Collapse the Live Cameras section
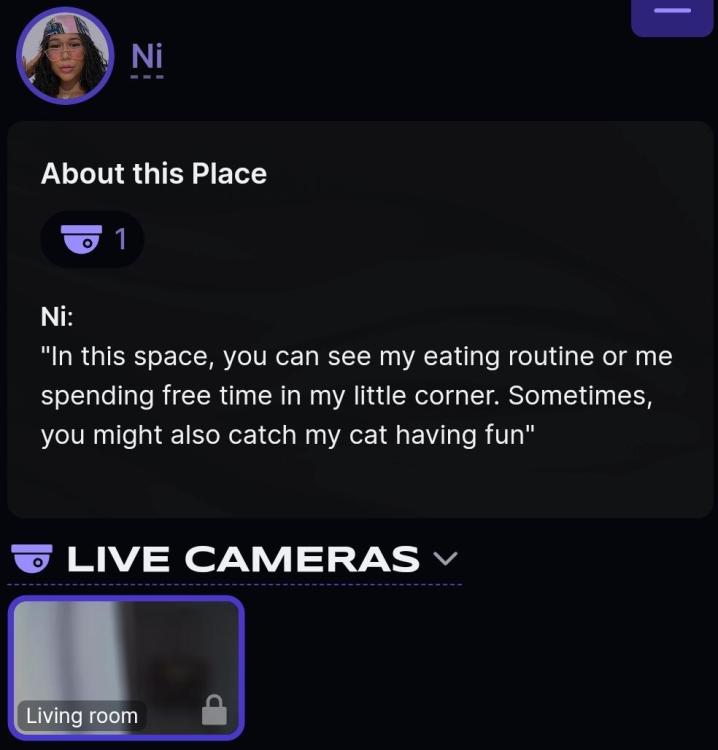Viewport: 718px width, 750px height. [x=445, y=558]
